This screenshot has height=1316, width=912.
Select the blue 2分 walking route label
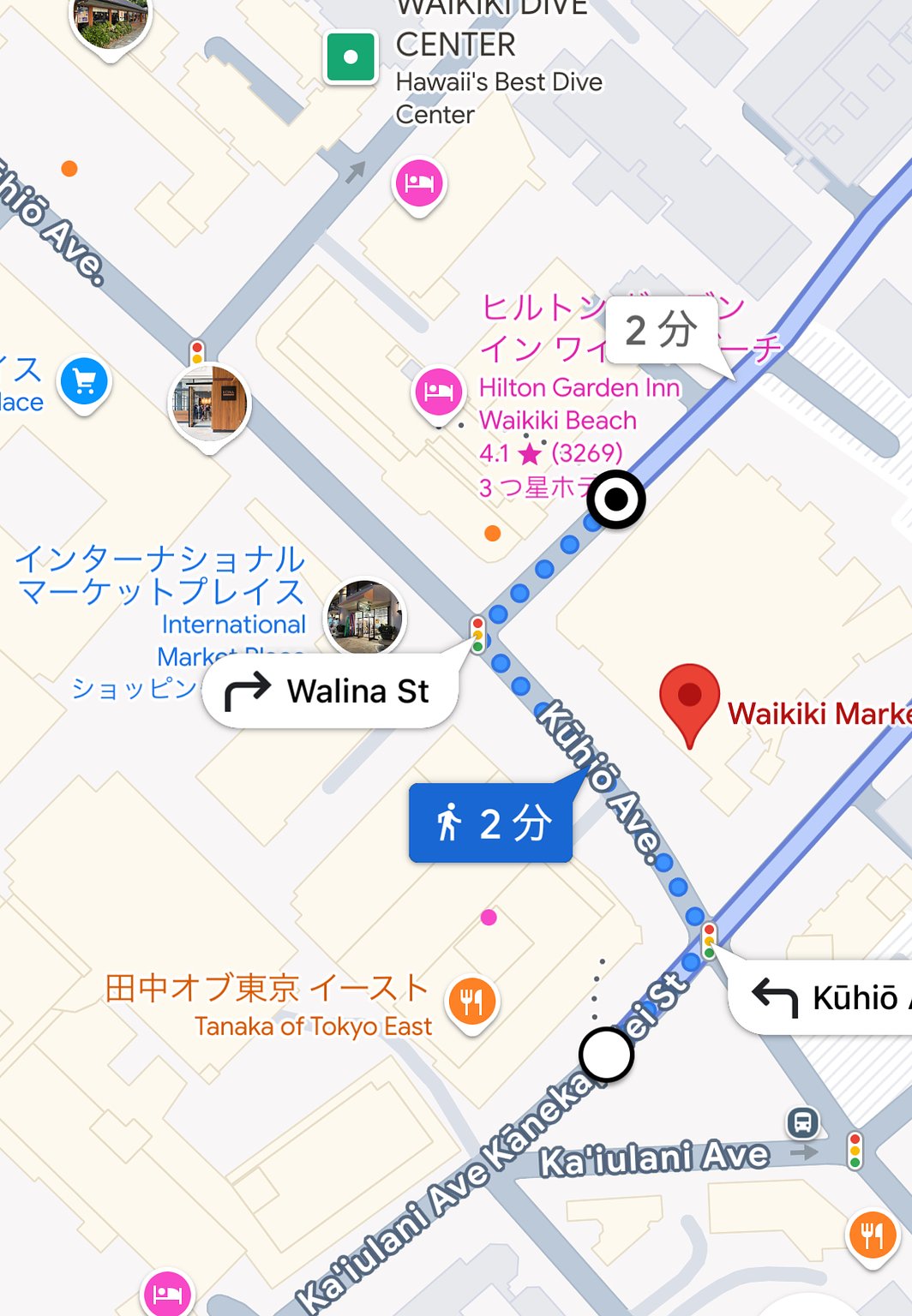tap(490, 823)
